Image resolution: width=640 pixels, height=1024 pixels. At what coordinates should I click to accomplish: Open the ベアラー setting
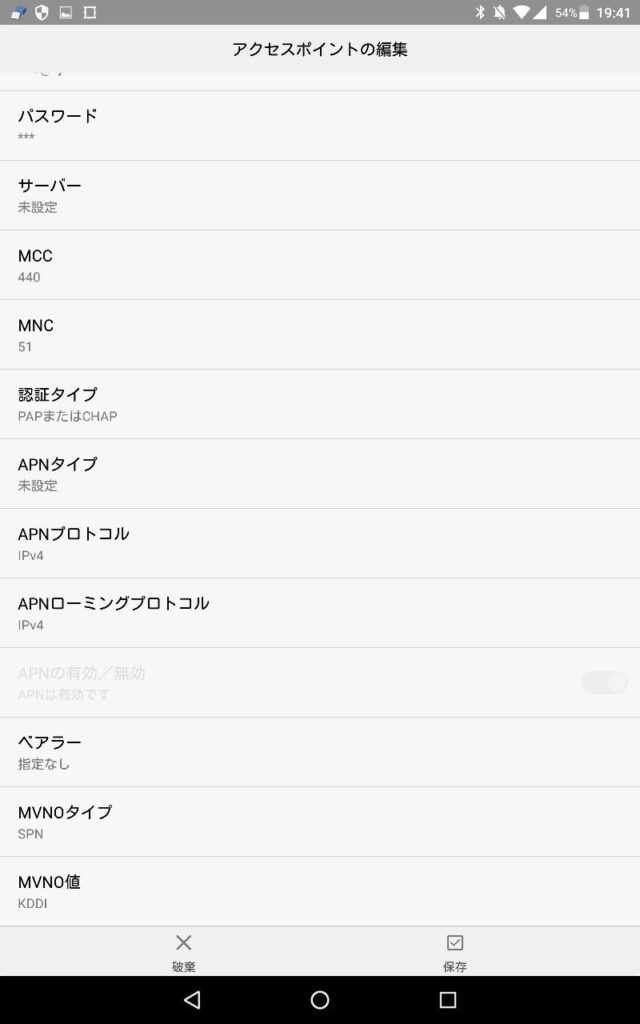click(x=320, y=752)
